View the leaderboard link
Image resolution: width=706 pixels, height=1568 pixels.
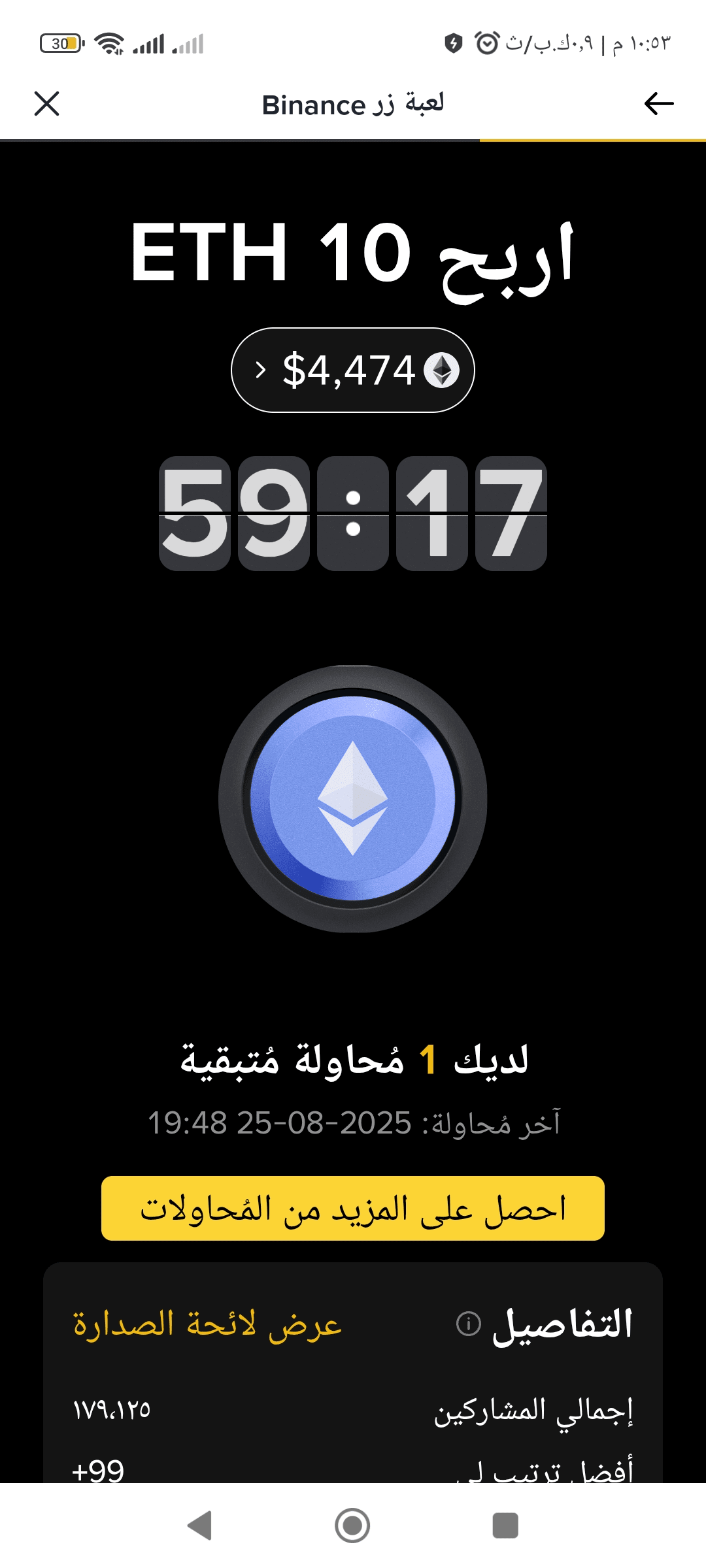pyautogui.click(x=207, y=1324)
